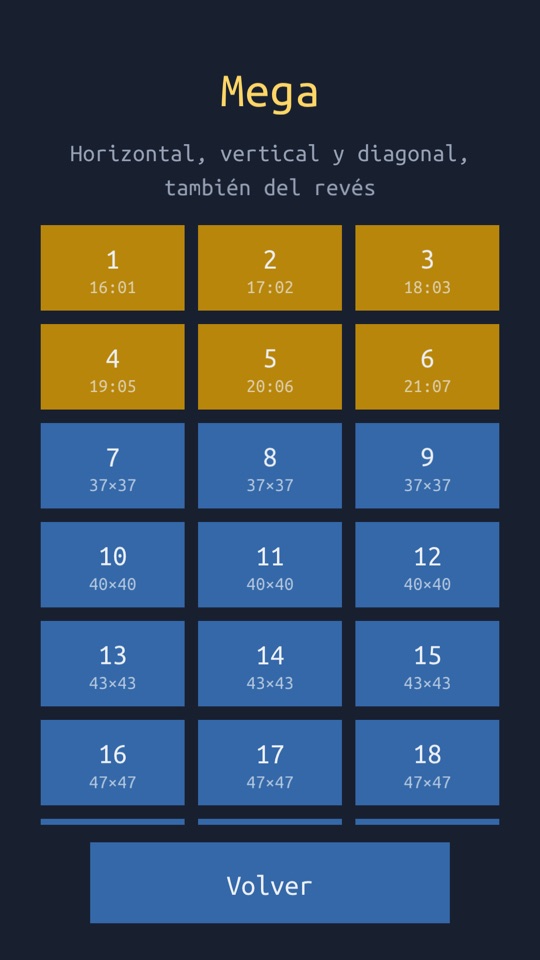Tap level 6 tile
The width and height of the screenshot is (540, 960).
point(427,367)
